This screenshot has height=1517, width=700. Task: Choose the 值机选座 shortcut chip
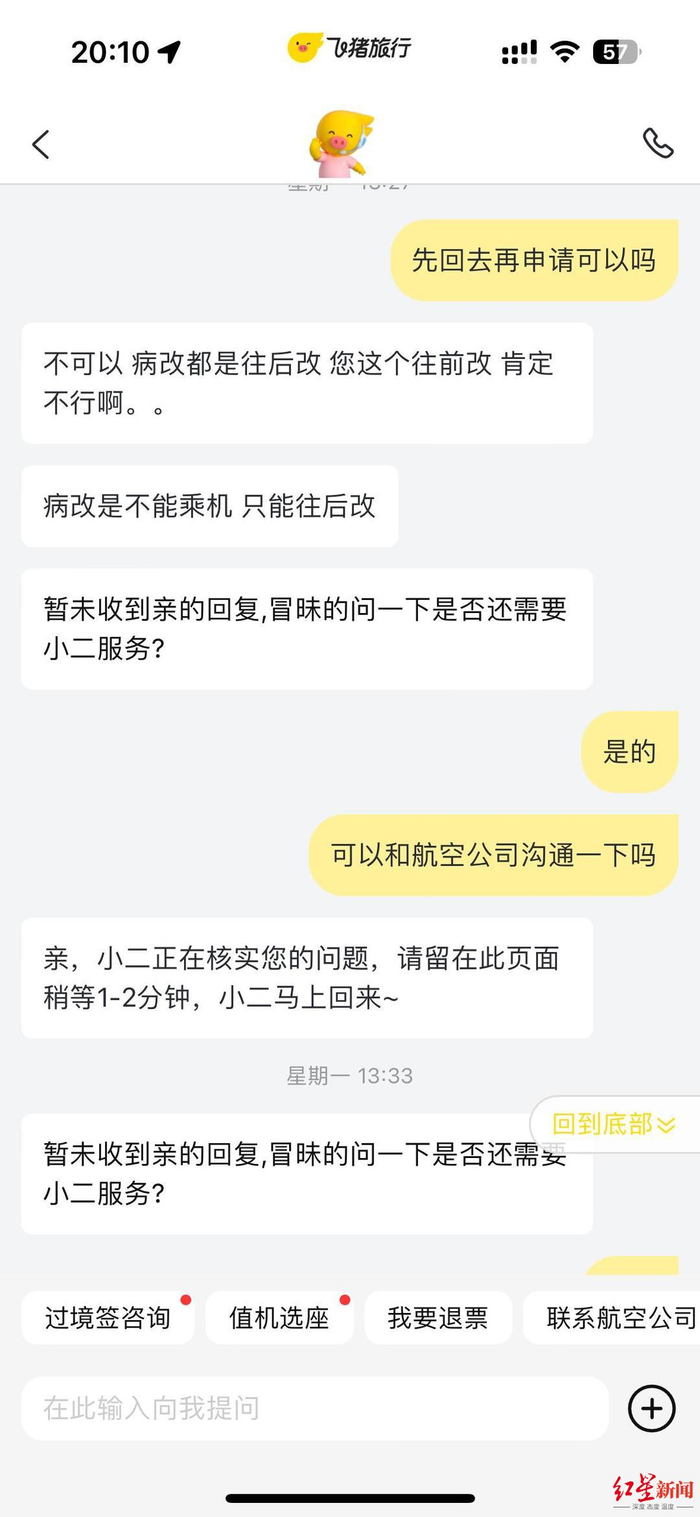279,1318
